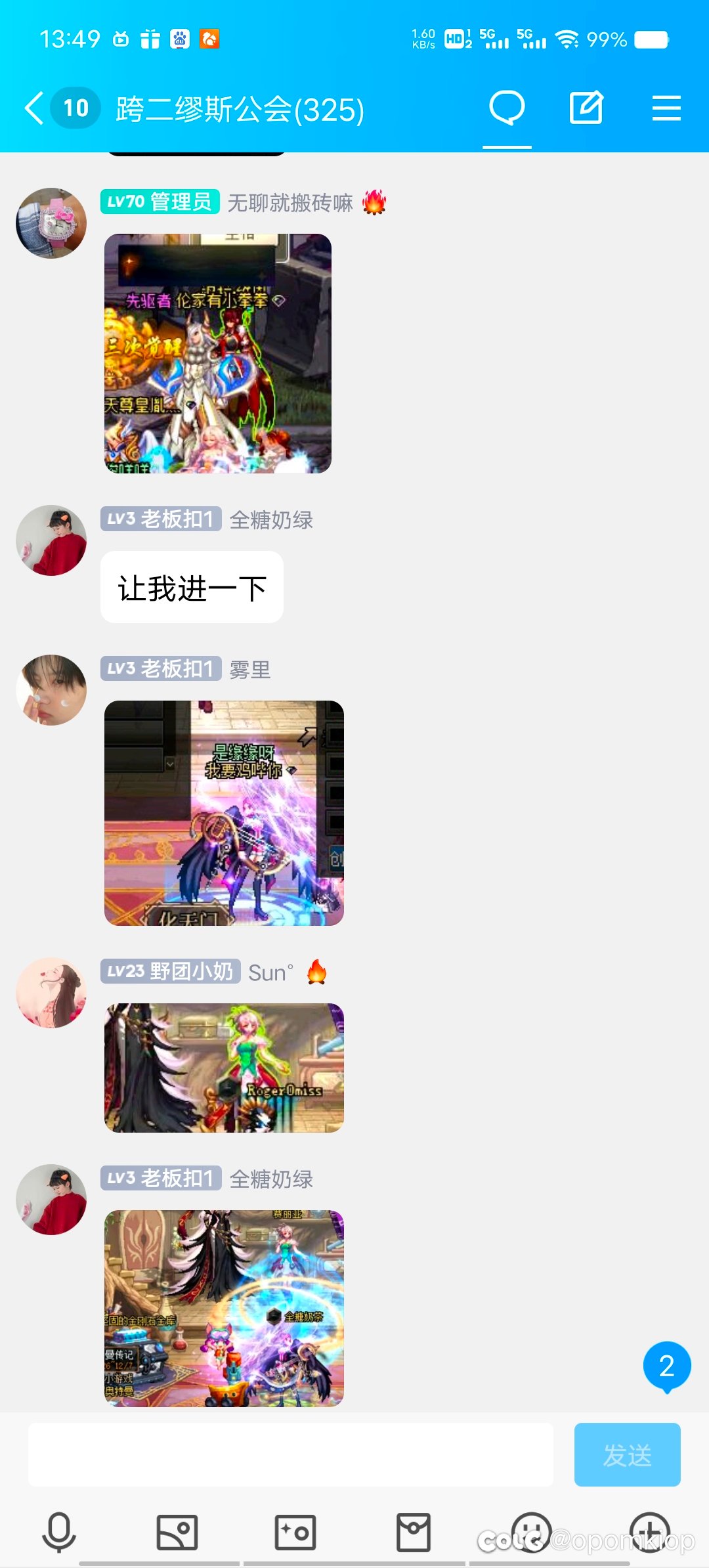
Task: Open the group posts edit icon
Action: [586, 108]
